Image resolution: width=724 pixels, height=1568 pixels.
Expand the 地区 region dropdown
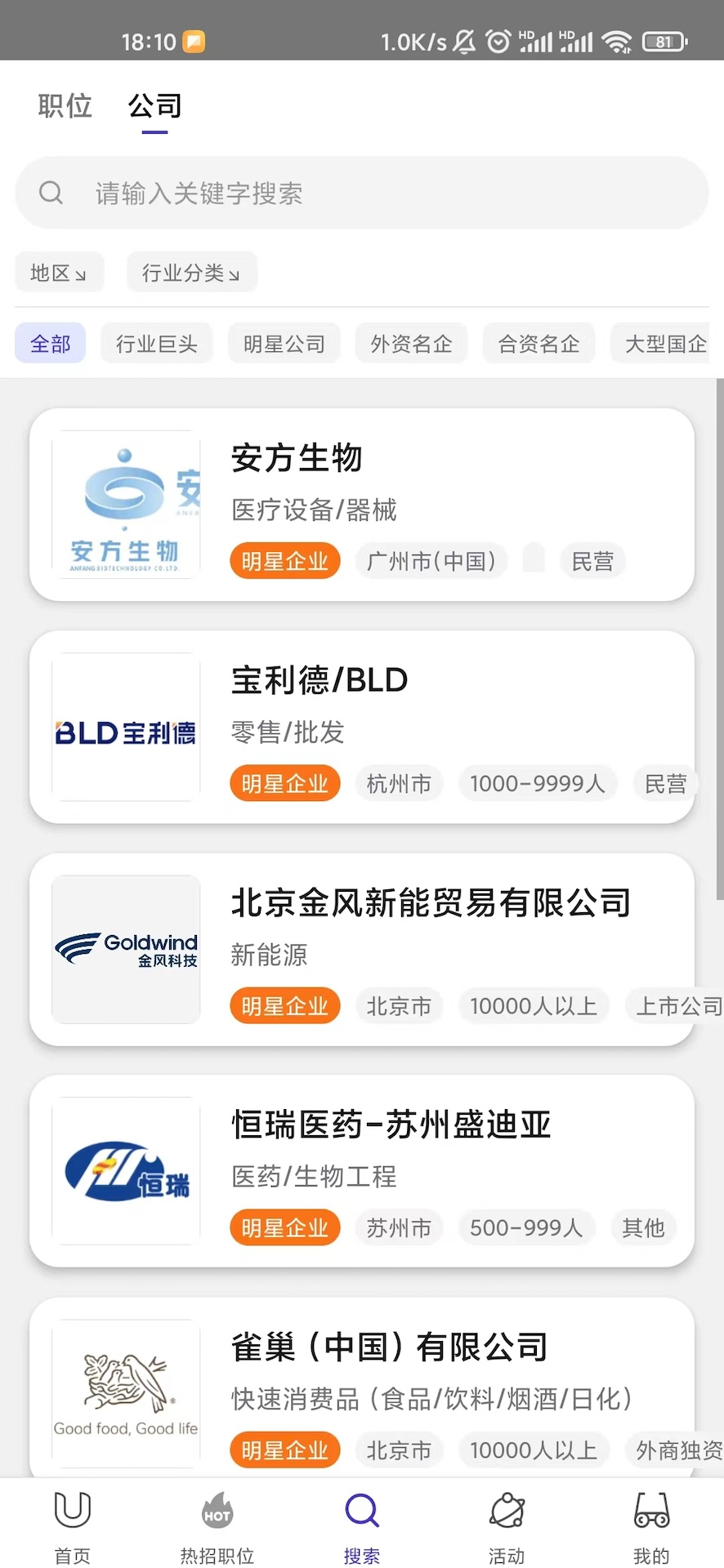(x=59, y=272)
